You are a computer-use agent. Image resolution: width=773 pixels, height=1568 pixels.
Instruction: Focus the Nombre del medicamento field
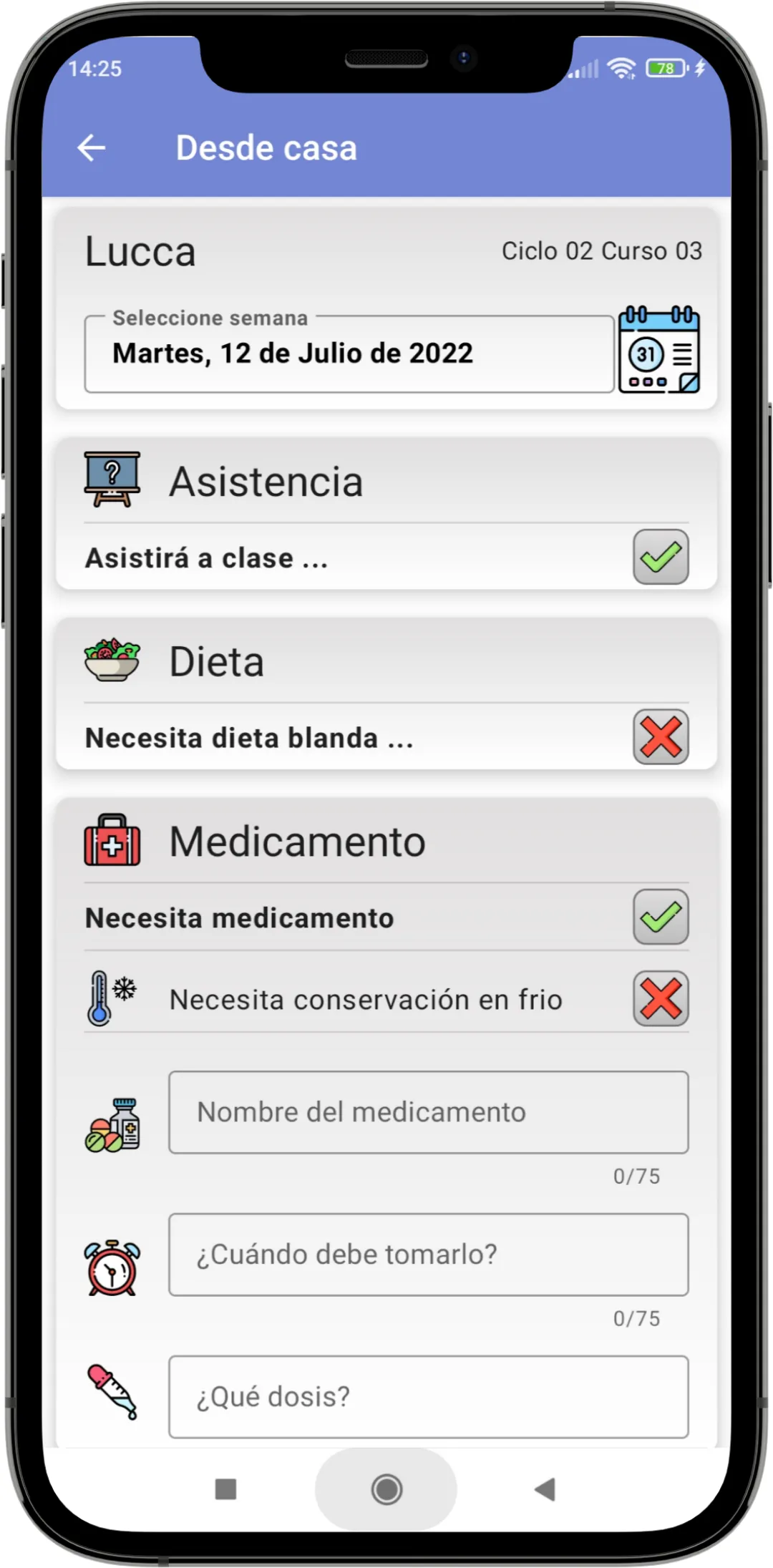[x=428, y=1112]
